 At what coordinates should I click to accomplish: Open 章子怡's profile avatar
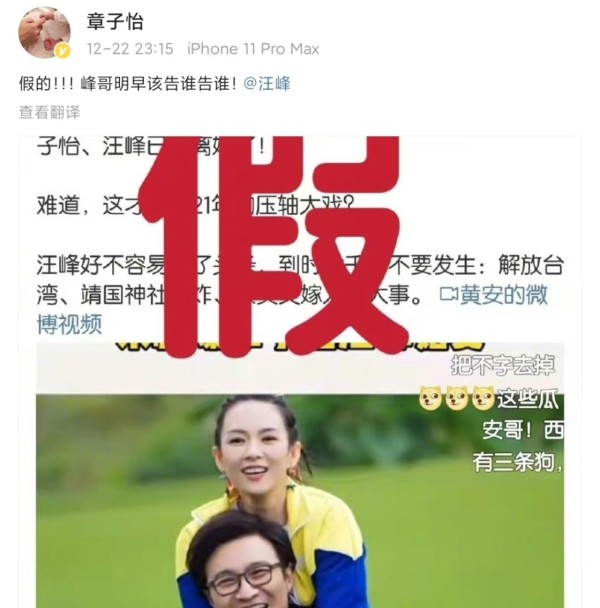(45, 32)
